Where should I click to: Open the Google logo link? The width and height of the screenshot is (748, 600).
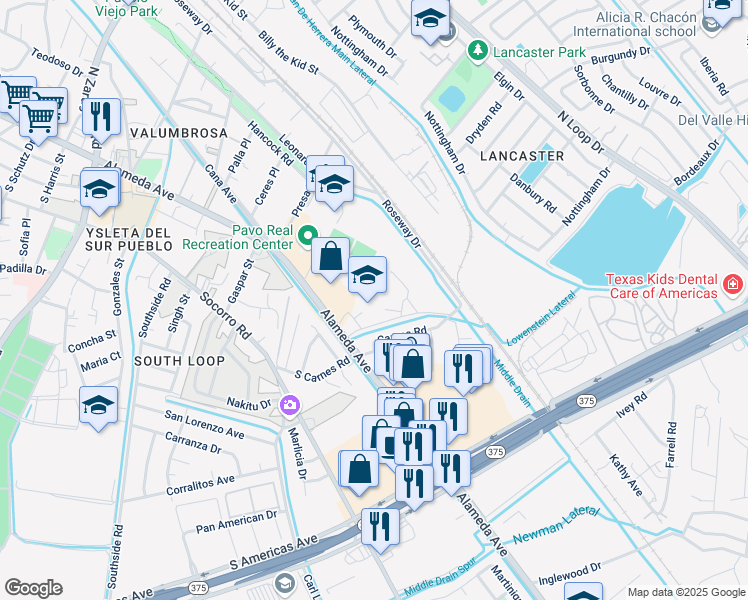coord(33,588)
